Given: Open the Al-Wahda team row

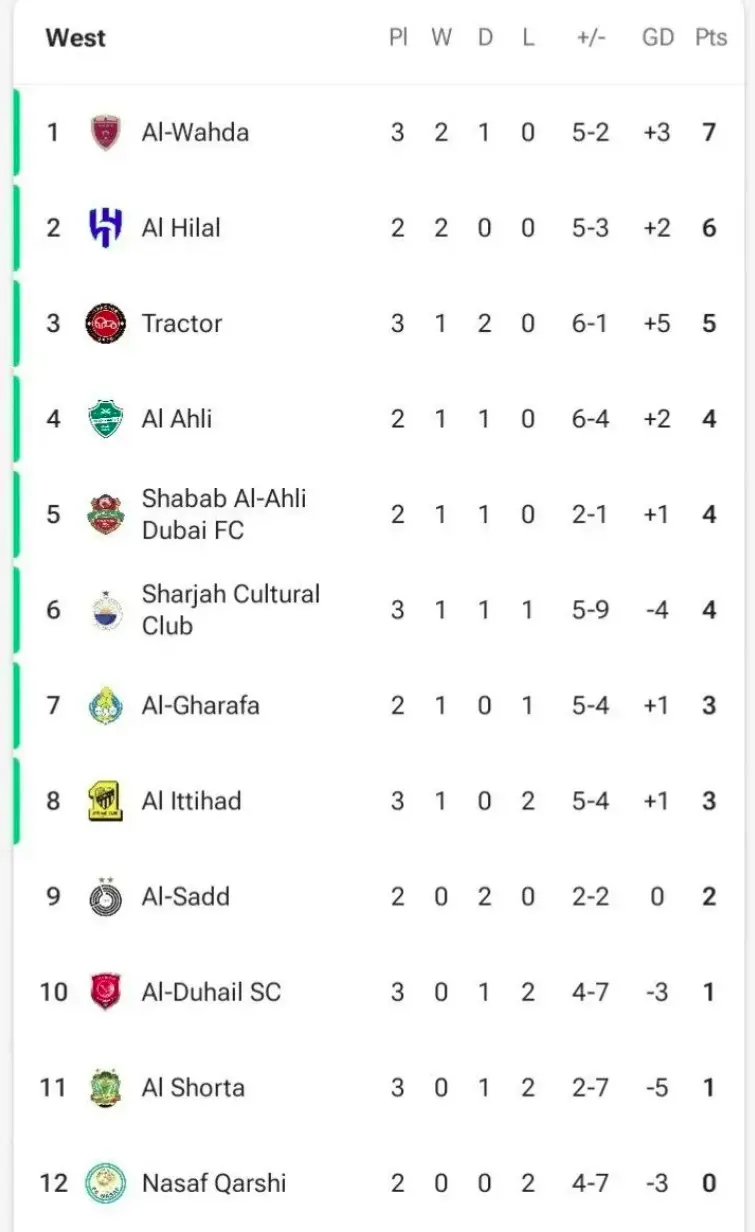Looking at the screenshot, I should 195,132.
